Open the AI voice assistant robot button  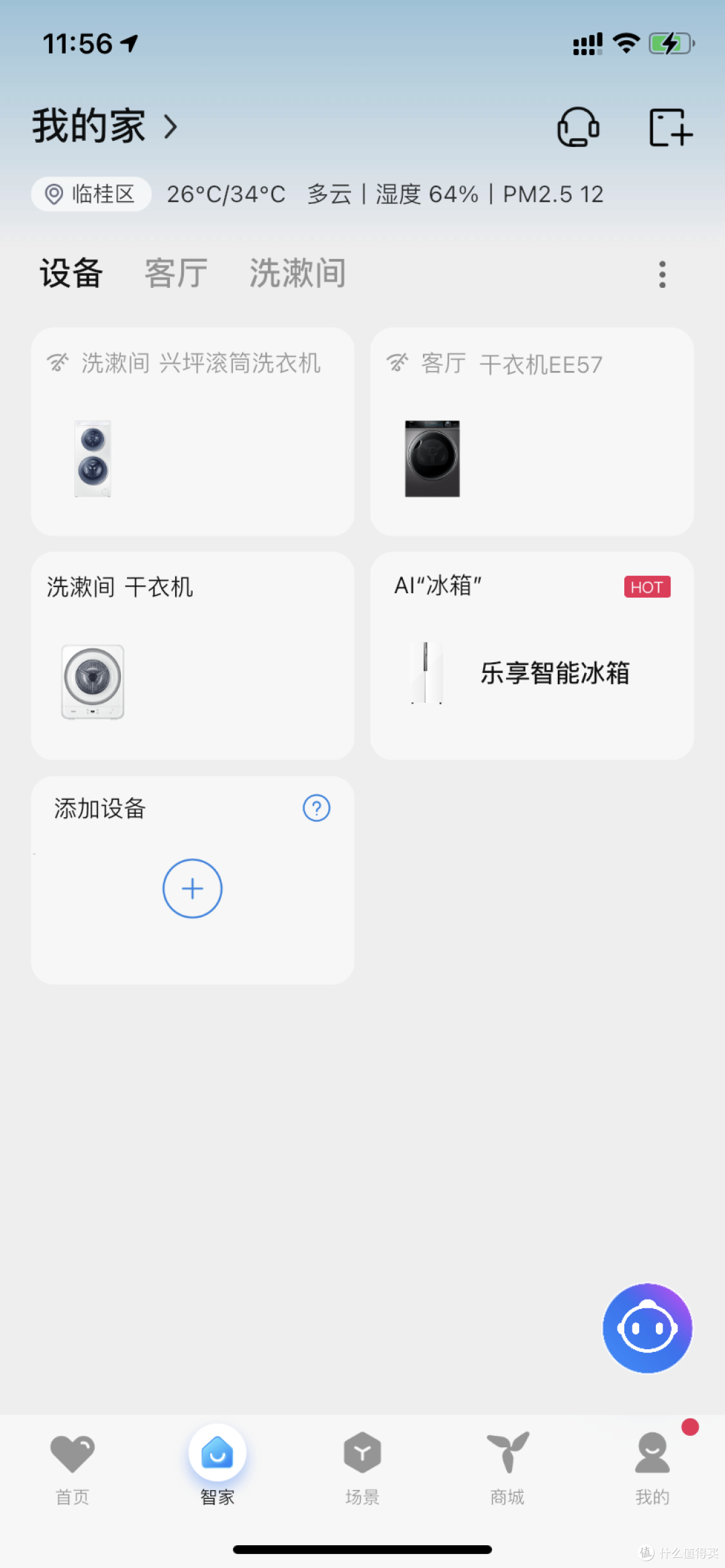pos(646,1328)
